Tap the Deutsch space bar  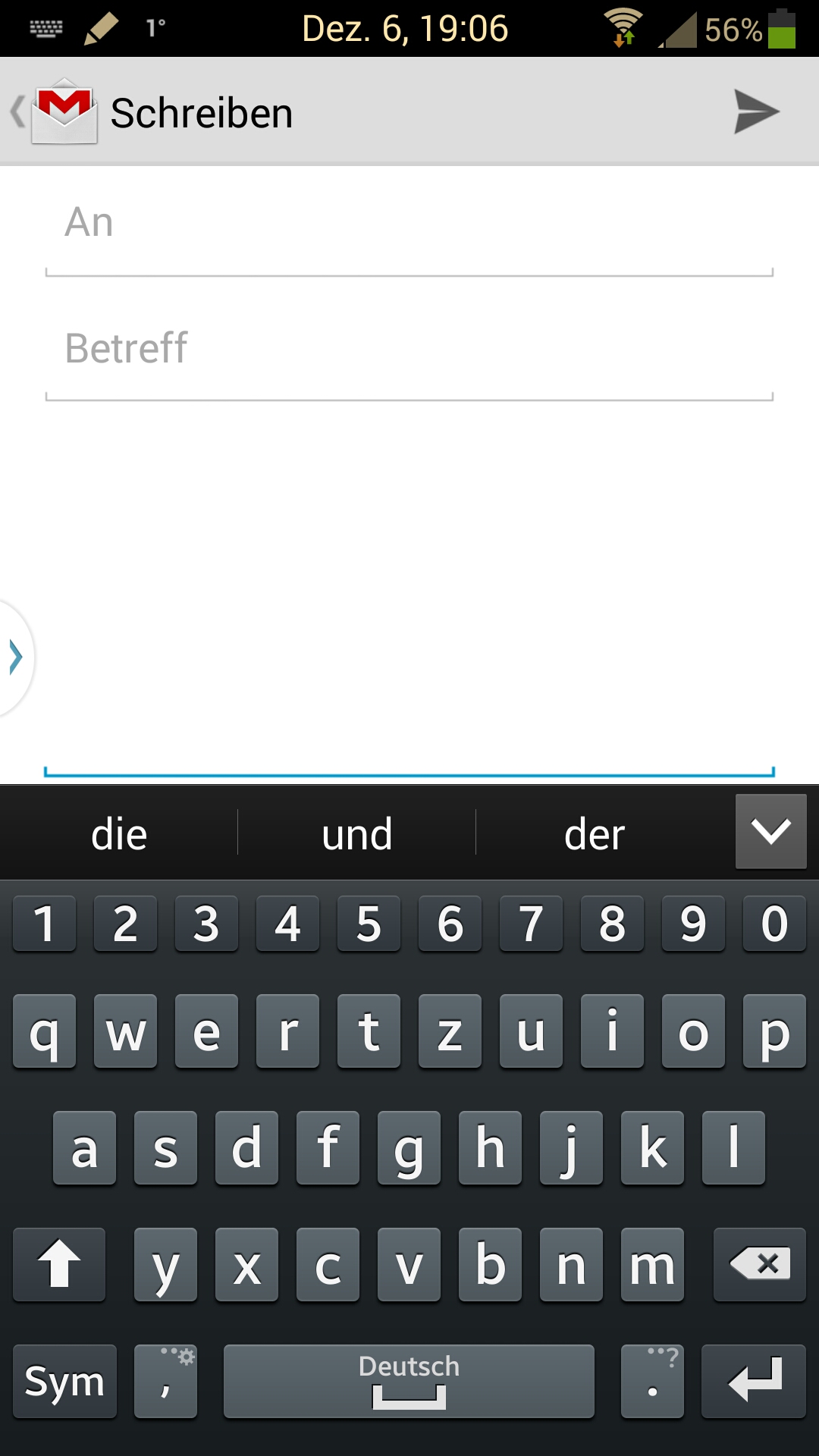pos(409,1381)
